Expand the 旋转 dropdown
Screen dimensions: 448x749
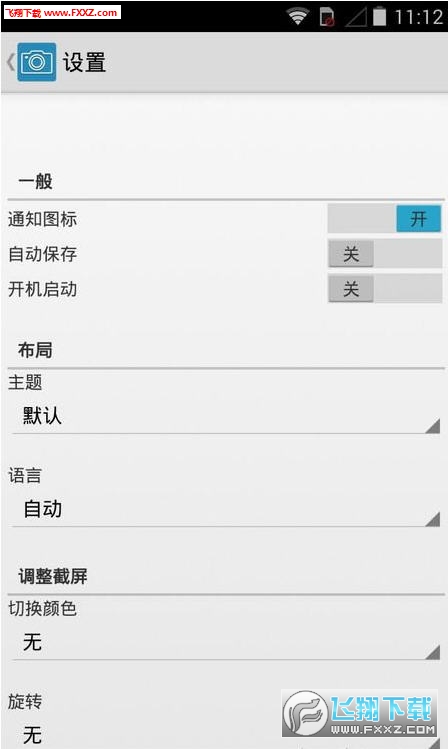pyautogui.click(x=225, y=735)
